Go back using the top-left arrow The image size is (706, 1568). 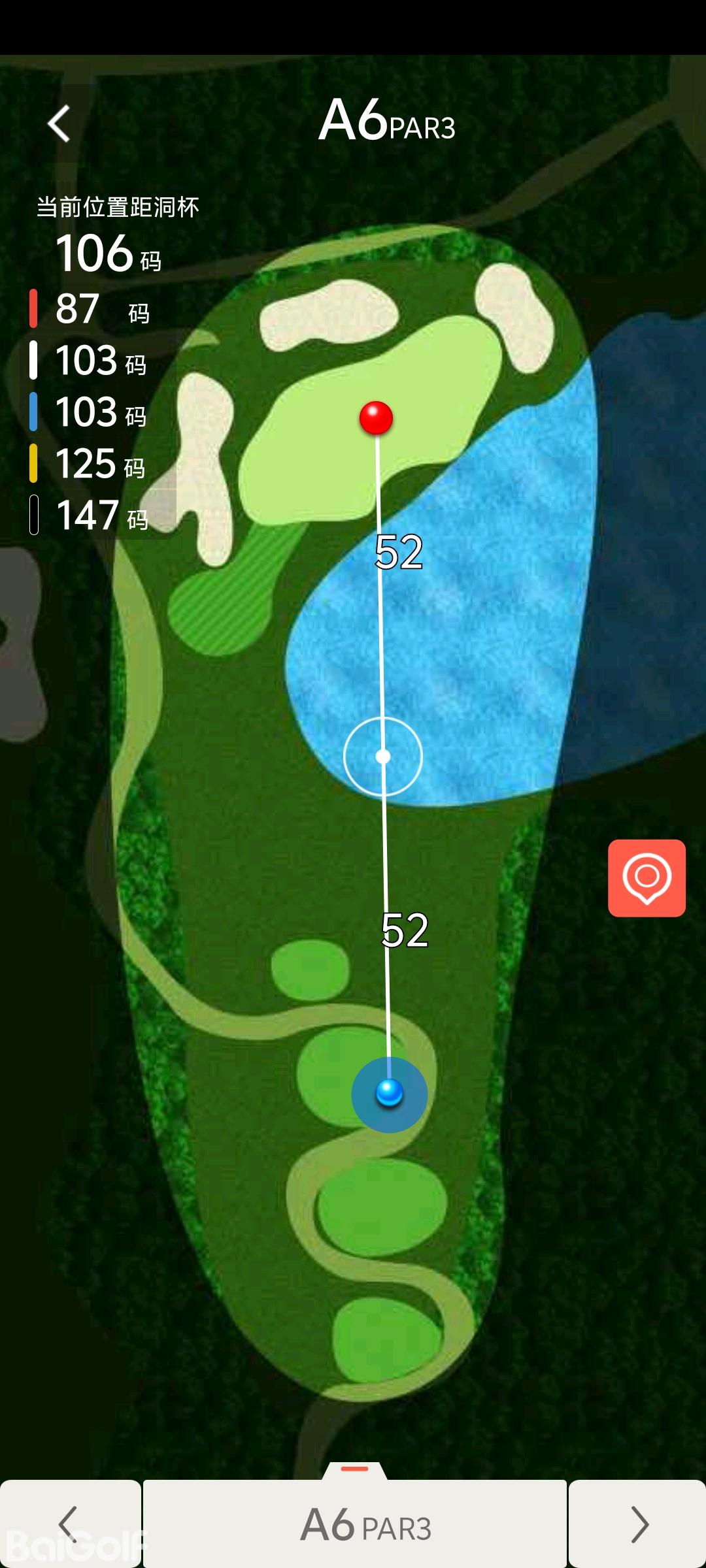[59, 123]
